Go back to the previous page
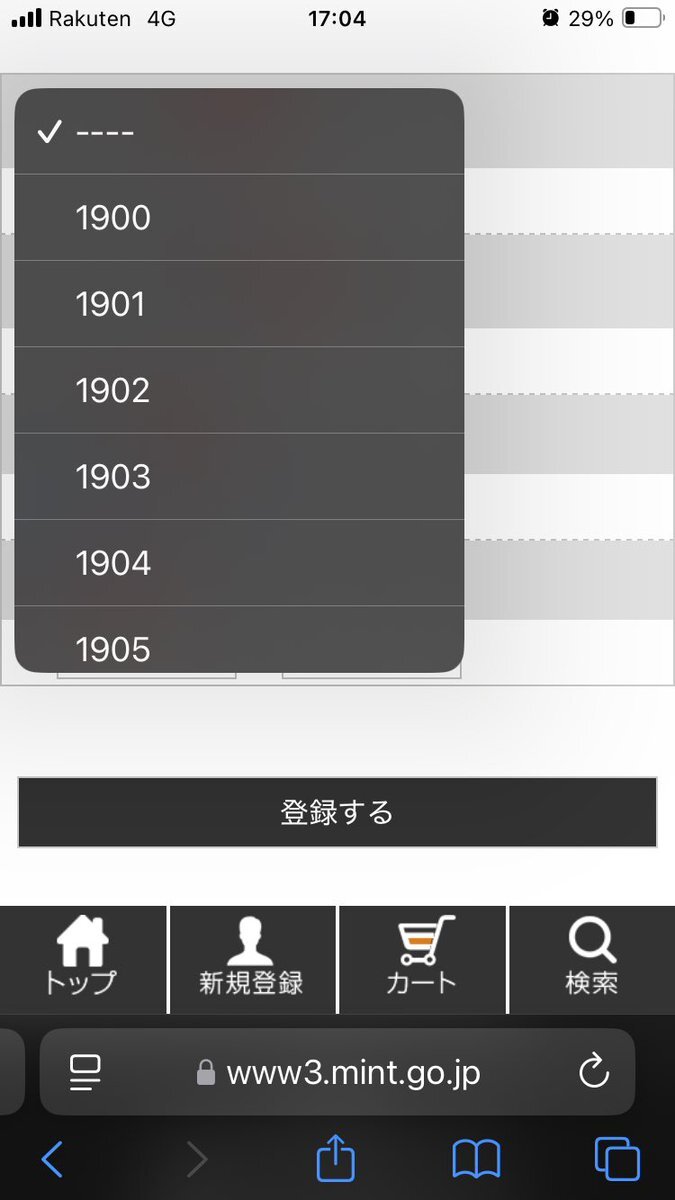675x1200 pixels. tap(52, 1159)
